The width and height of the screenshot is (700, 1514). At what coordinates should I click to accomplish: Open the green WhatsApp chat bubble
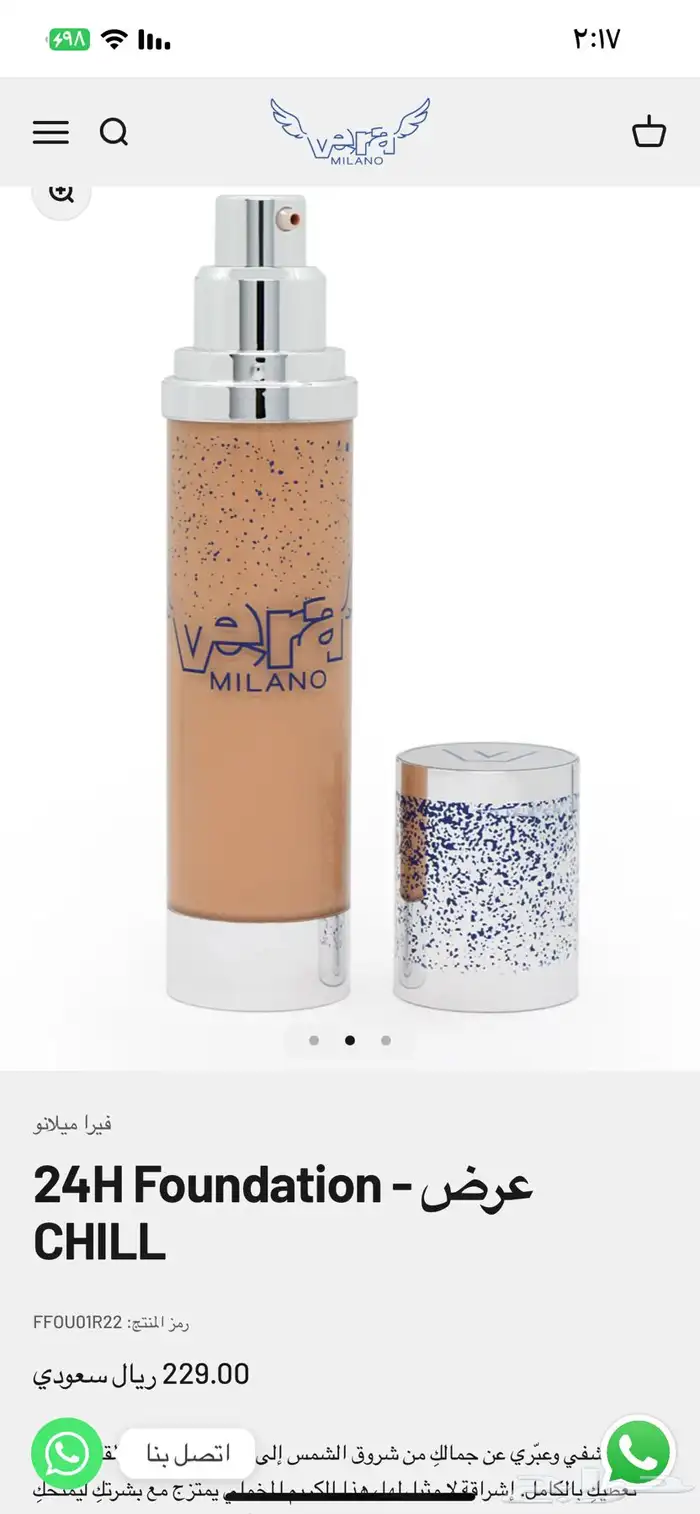[638, 1451]
